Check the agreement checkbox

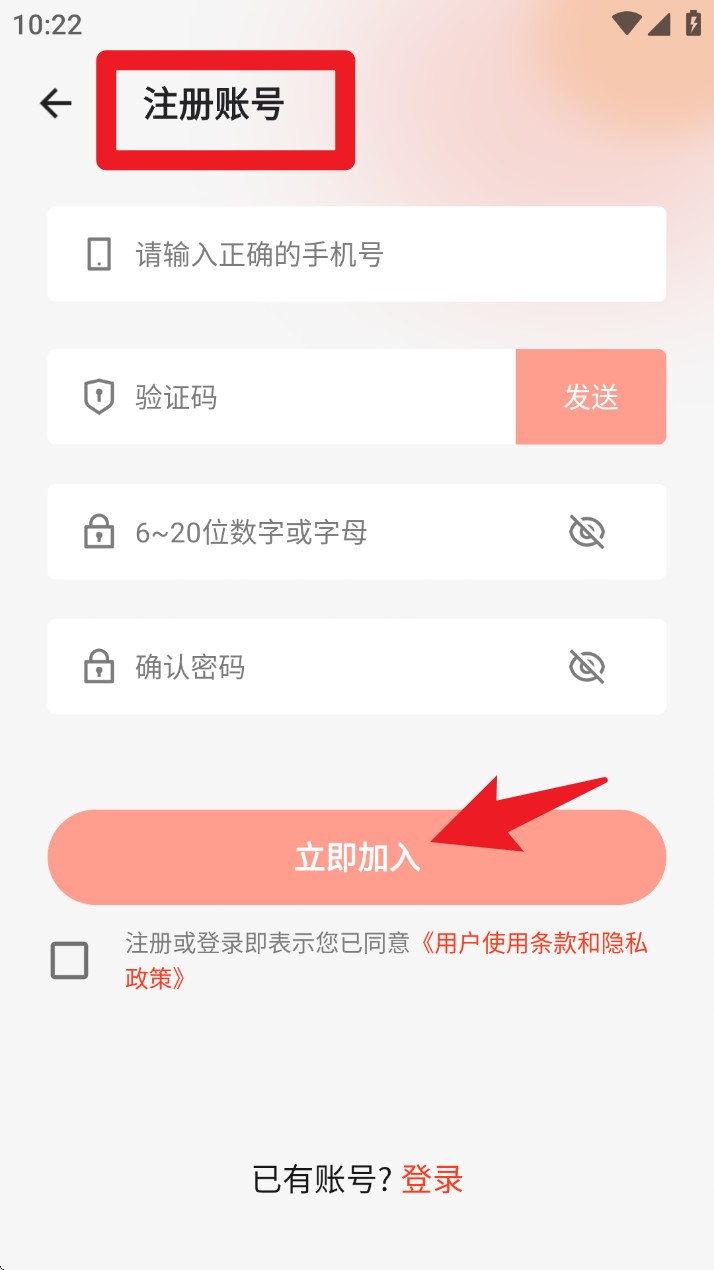tap(70, 961)
